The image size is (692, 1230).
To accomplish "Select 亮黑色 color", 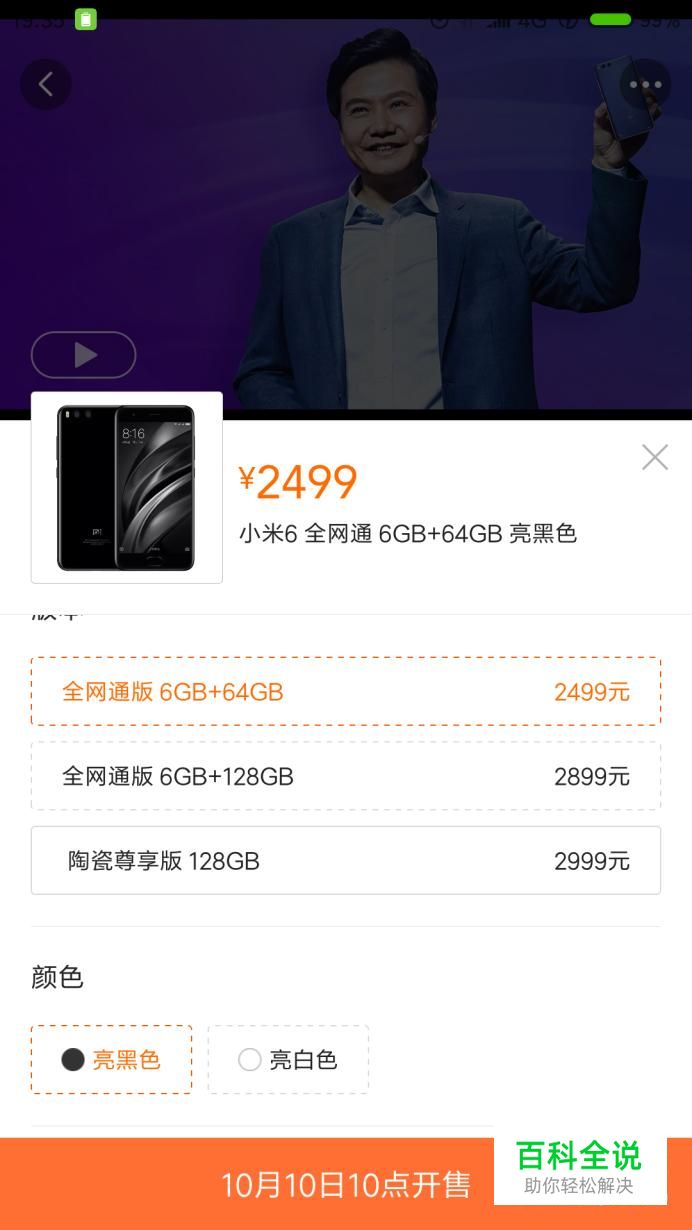I will pyautogui.click(x=111, y=1059).
